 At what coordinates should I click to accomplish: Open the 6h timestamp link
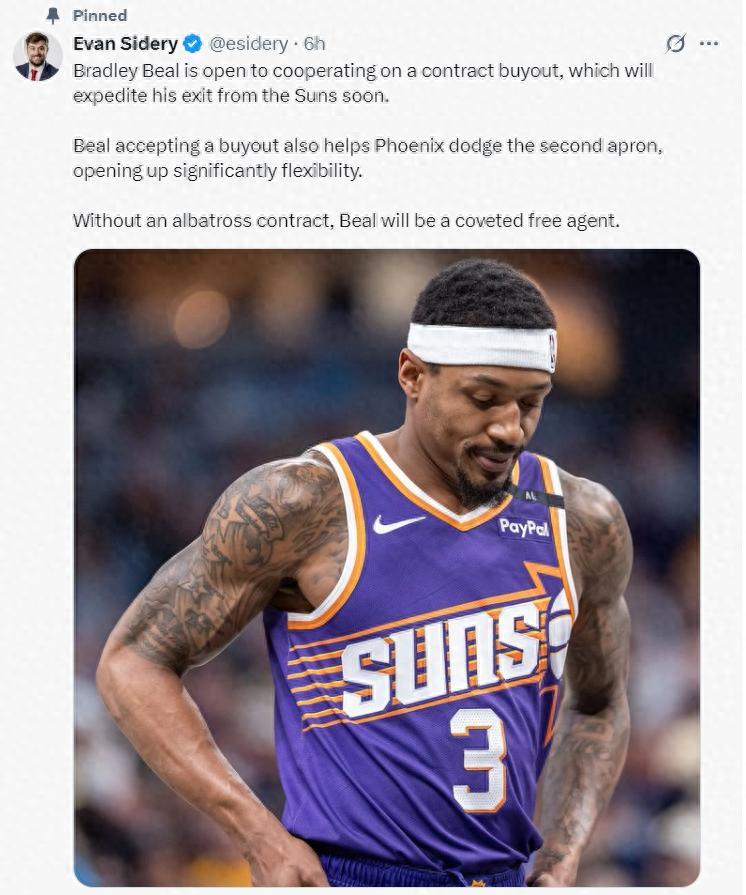[315, 43]
